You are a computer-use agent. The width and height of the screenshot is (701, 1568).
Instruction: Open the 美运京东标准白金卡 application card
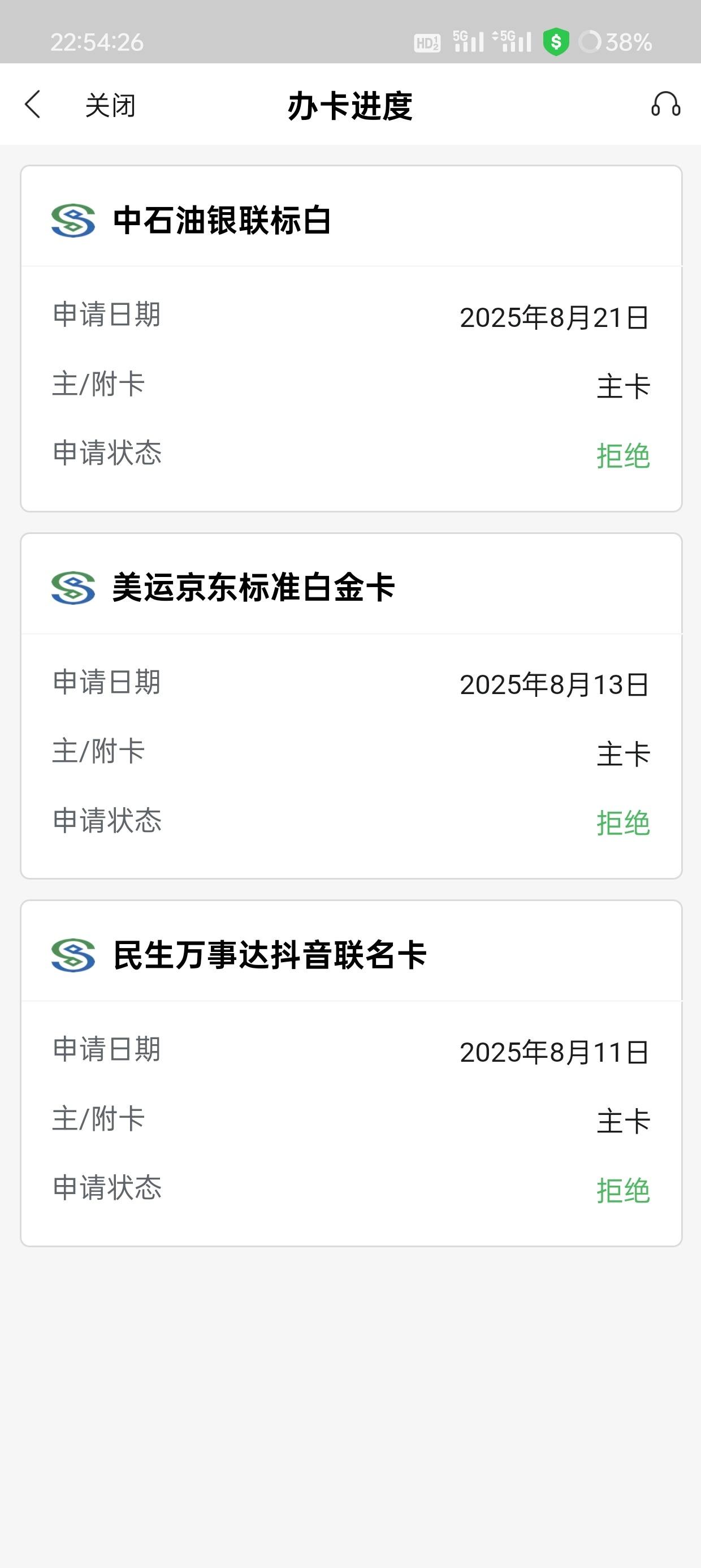click(351, 706)
